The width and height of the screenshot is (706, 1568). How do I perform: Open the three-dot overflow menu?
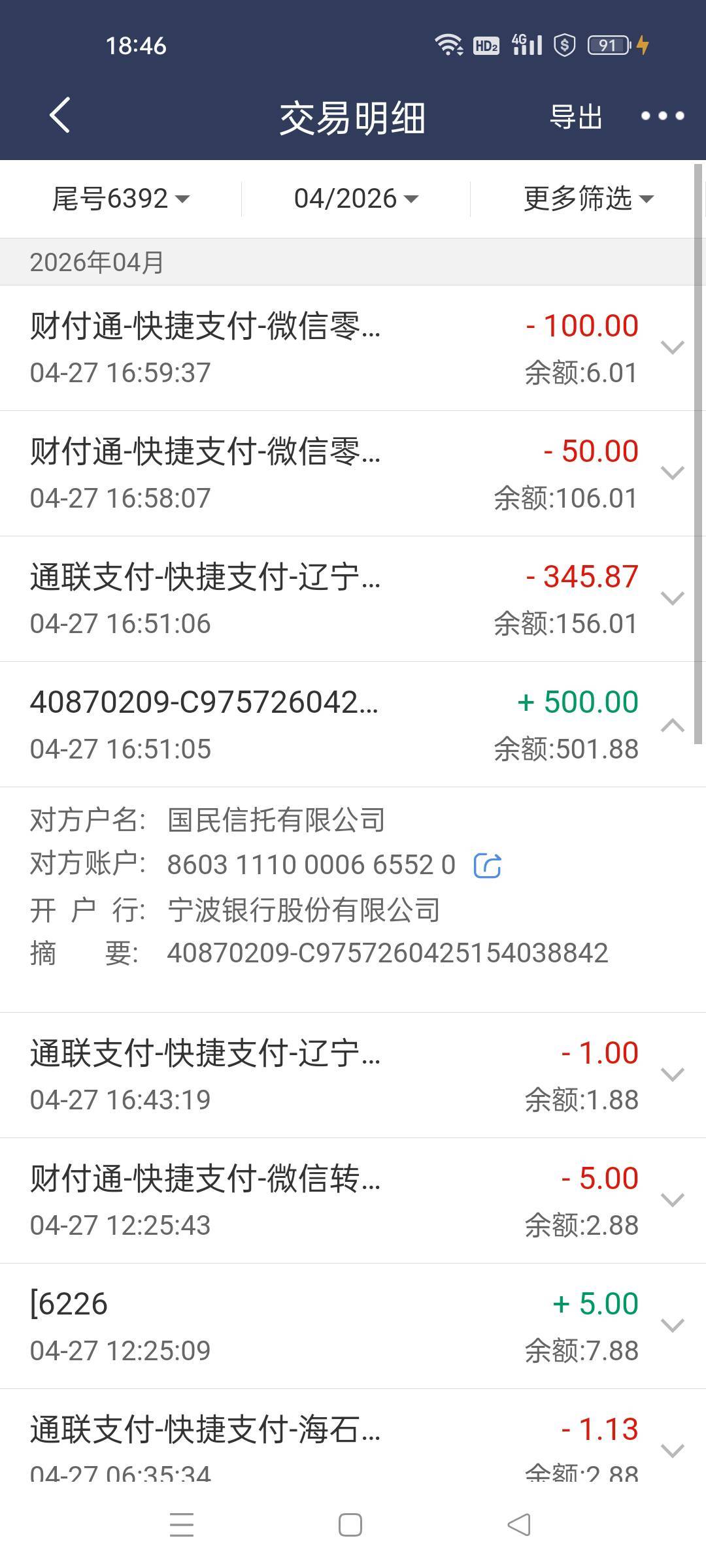(662, 116)
